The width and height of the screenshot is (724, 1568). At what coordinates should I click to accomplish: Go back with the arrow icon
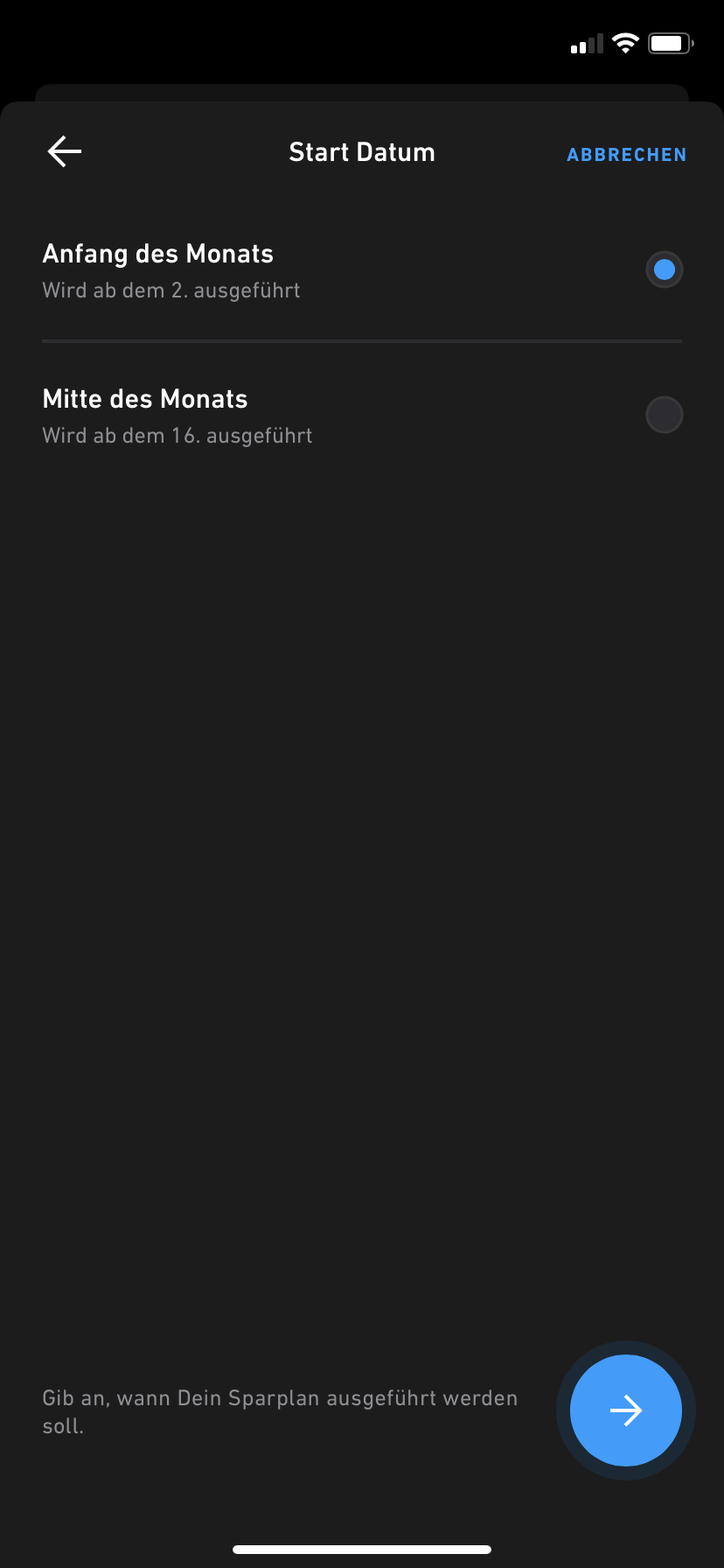(x=65, y=151)
